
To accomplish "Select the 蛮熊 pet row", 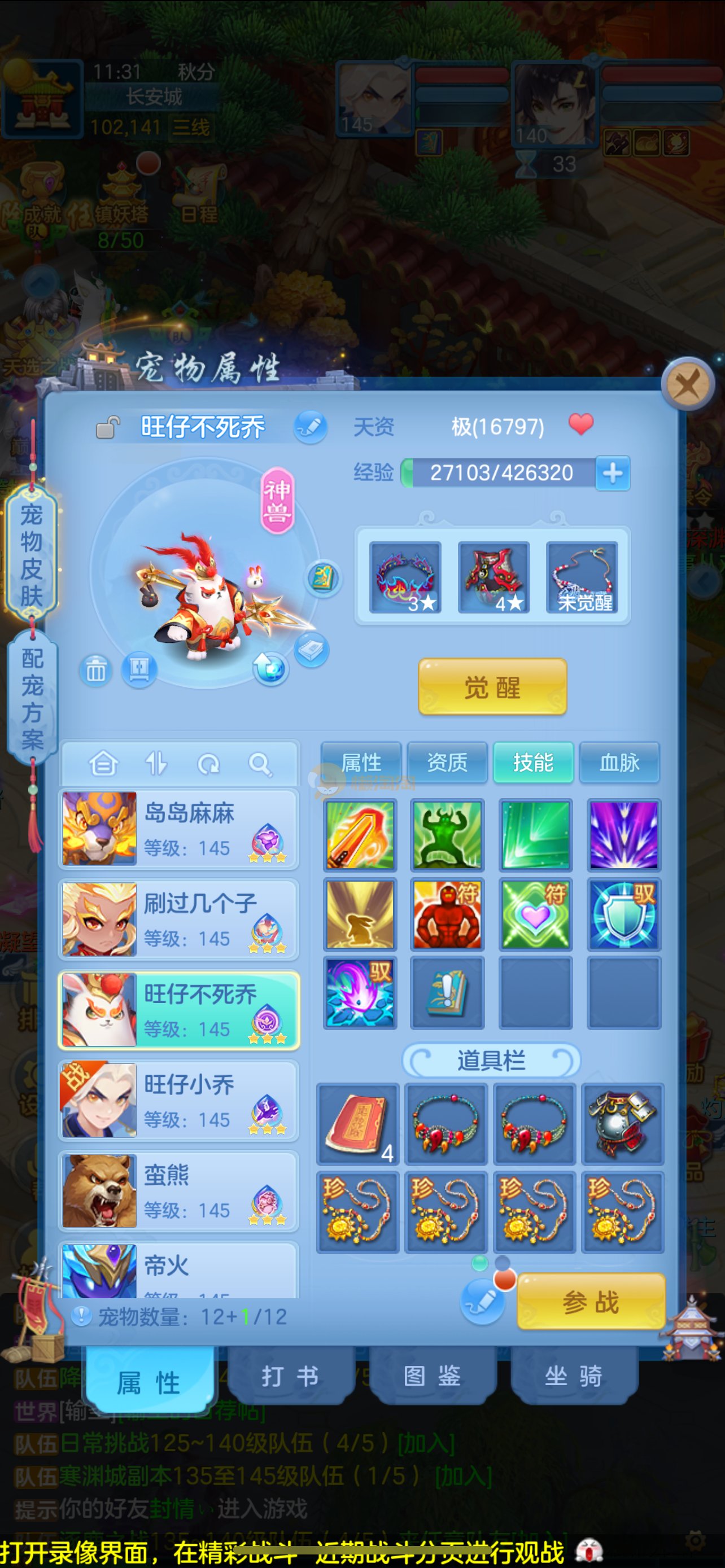I will (179, 1190).
